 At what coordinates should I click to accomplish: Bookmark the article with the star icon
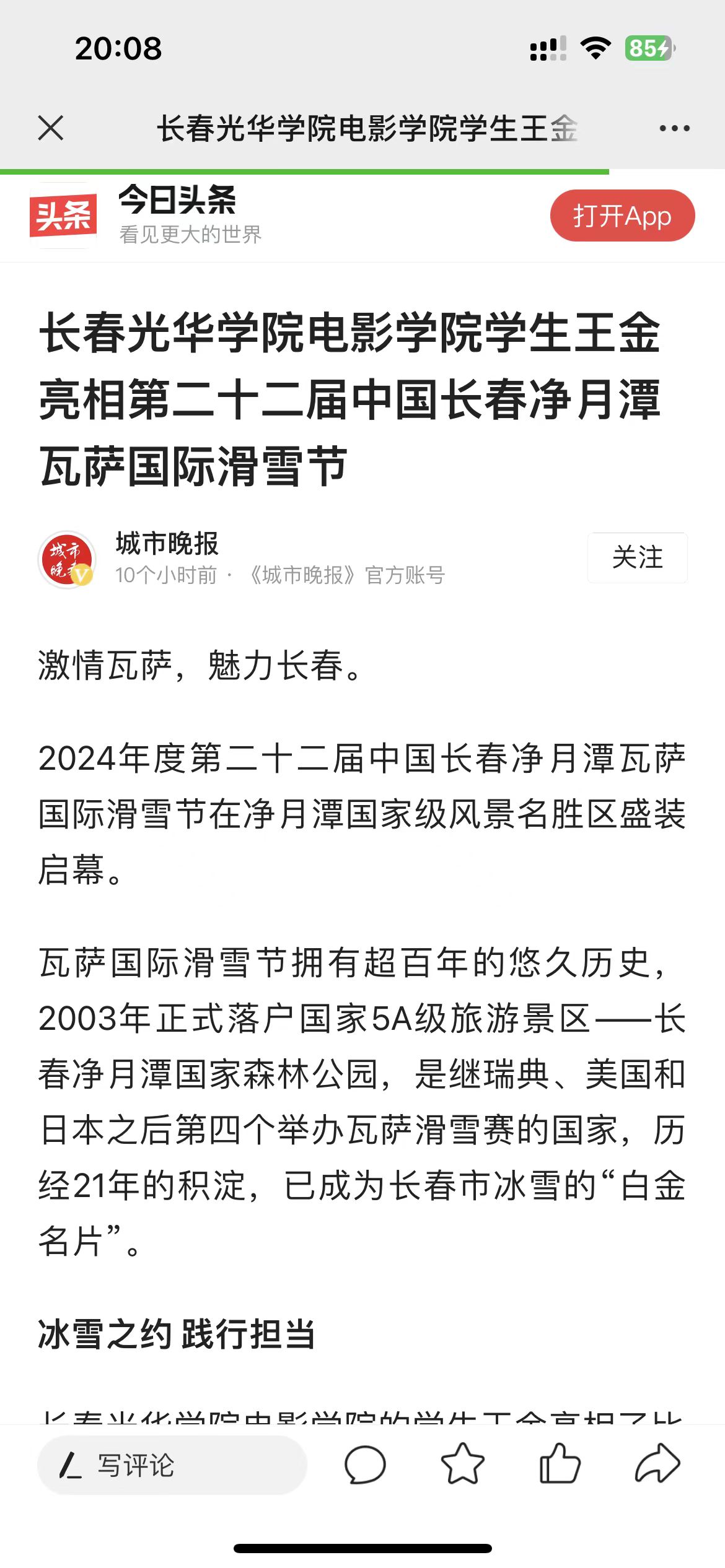462,1464
